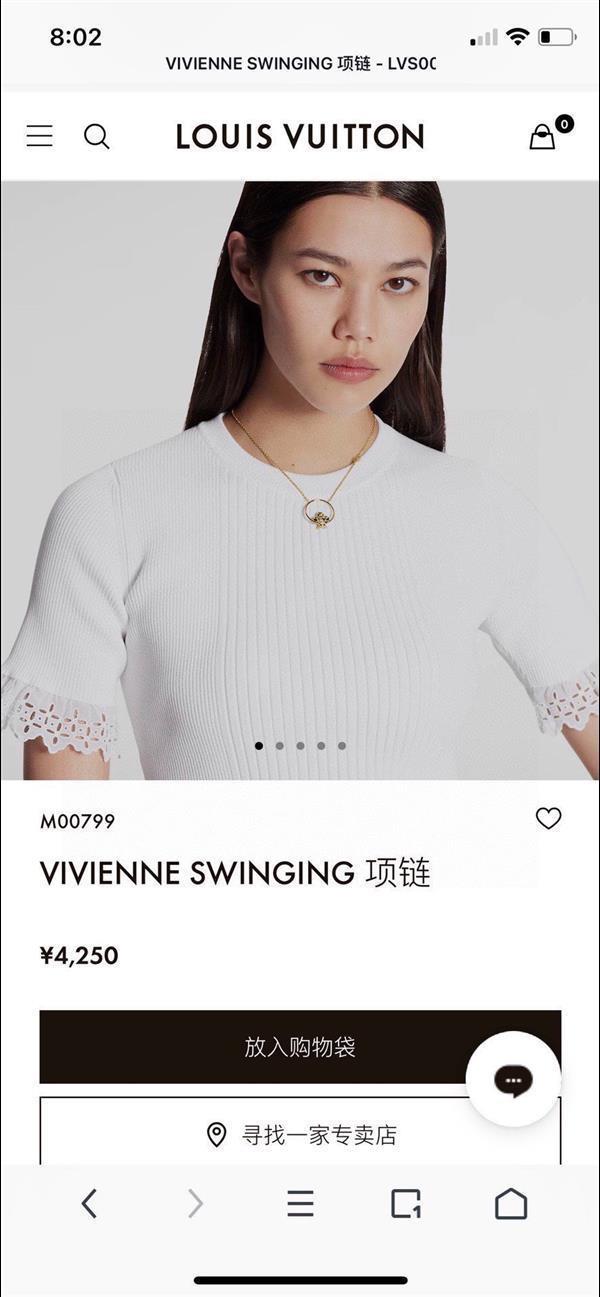Open browser tabs switcher
The image size is (600, 1297).
tap(405, 1203)
